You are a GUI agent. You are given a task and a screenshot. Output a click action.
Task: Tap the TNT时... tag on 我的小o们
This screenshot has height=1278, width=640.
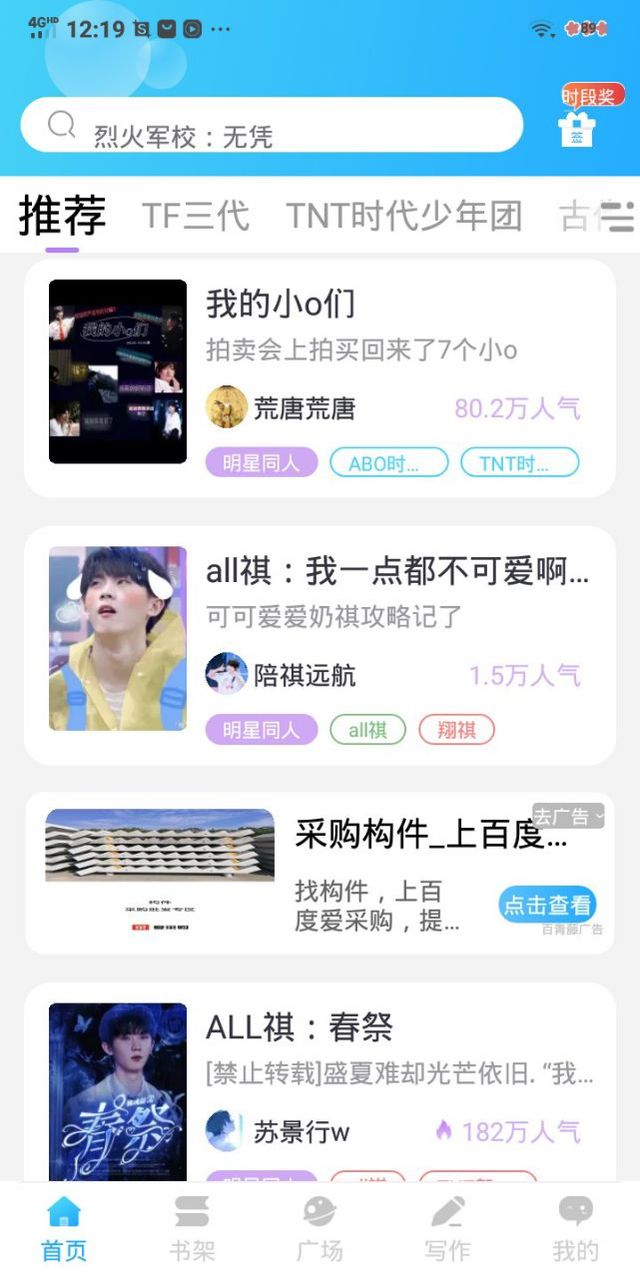click(x=519, y=464)
